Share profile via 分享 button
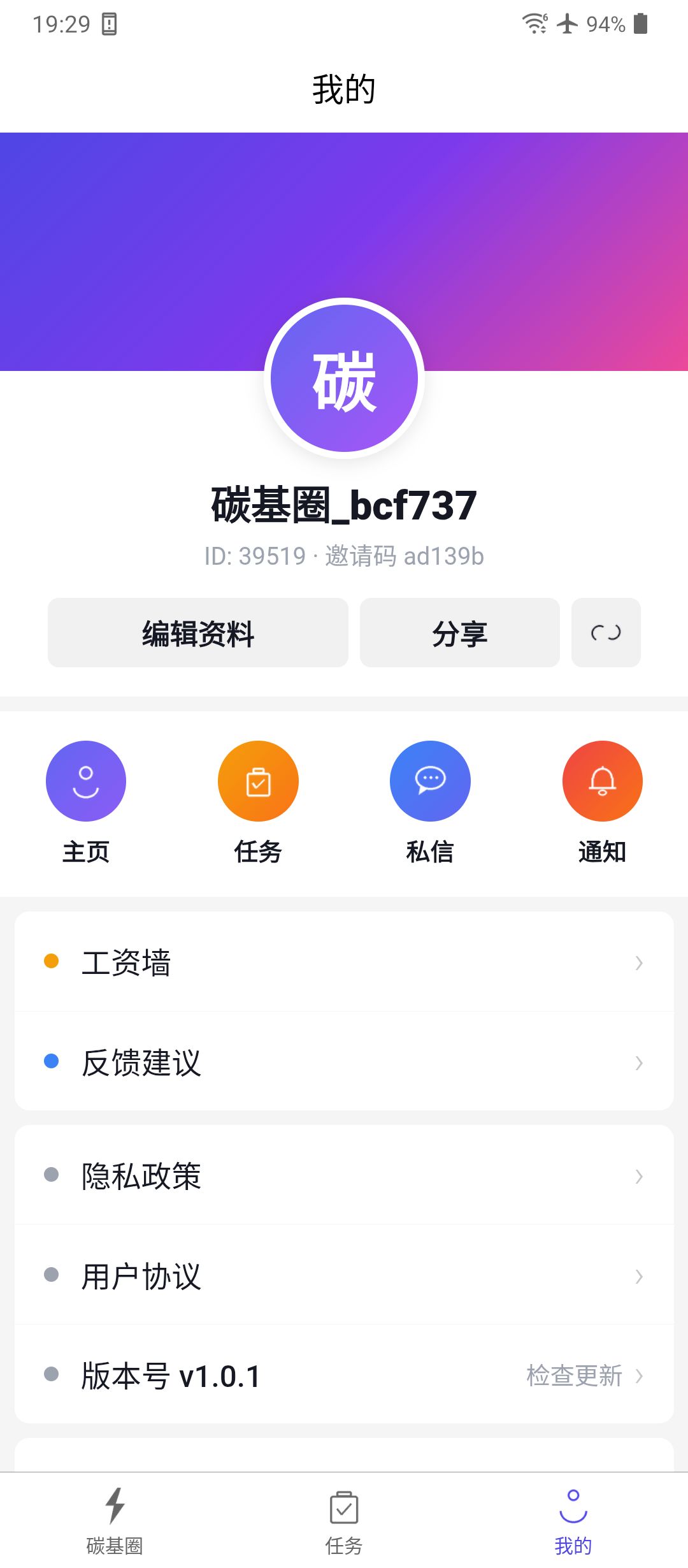Screen dimensions: 688x1568 pos(459,633)
